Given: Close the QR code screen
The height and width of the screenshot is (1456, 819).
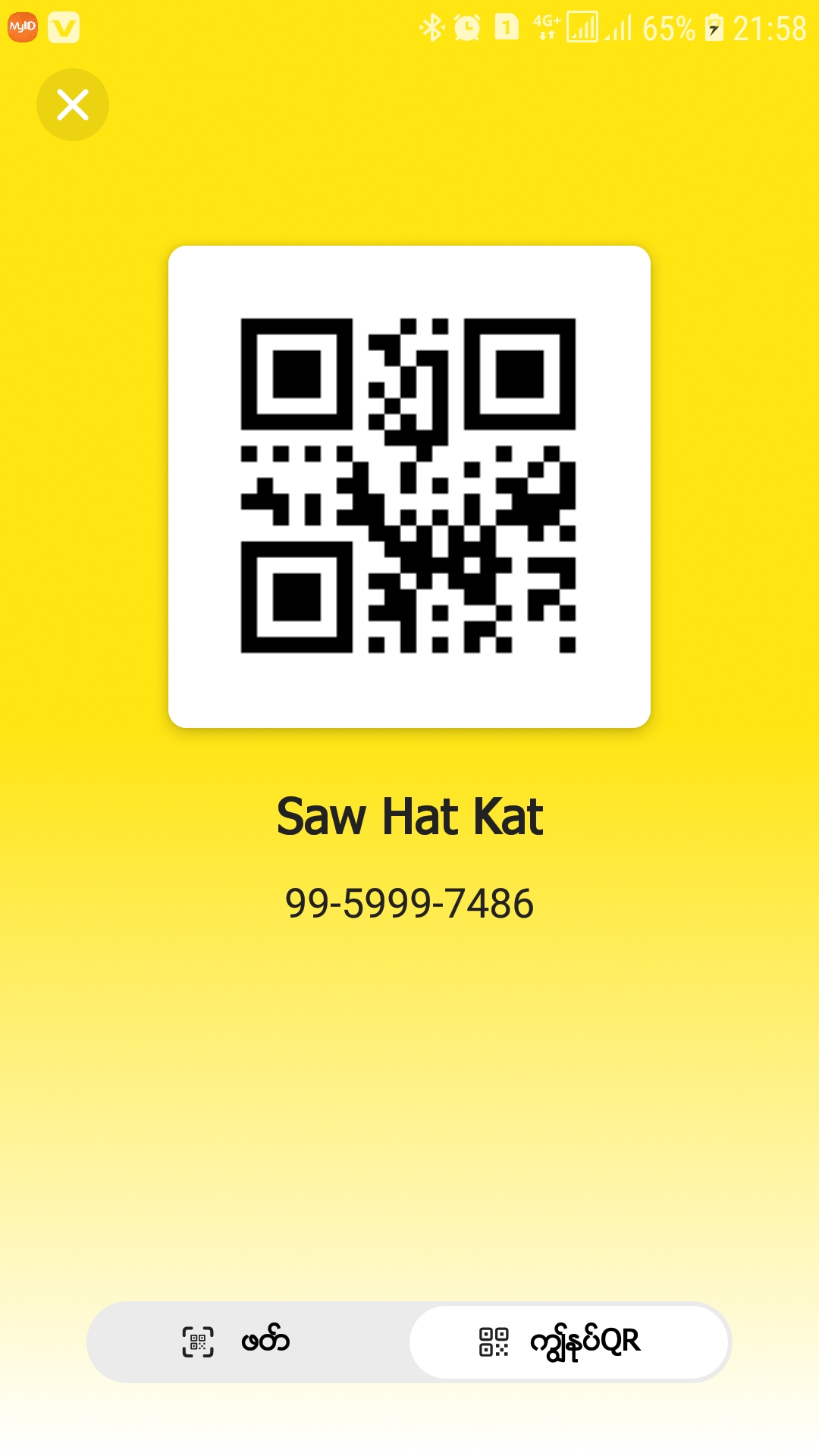Looking at the screenshot, I should (x=73, y=105).
